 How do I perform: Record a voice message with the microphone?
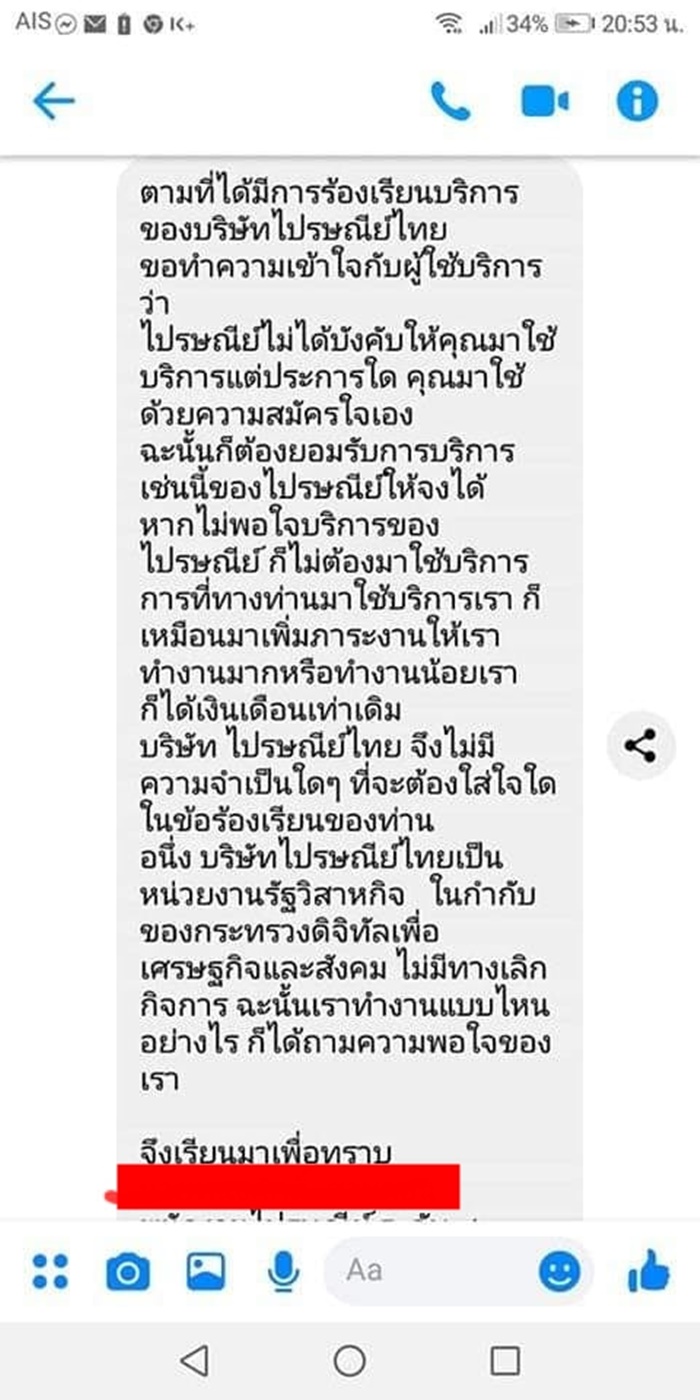[x=283, y=1271]
